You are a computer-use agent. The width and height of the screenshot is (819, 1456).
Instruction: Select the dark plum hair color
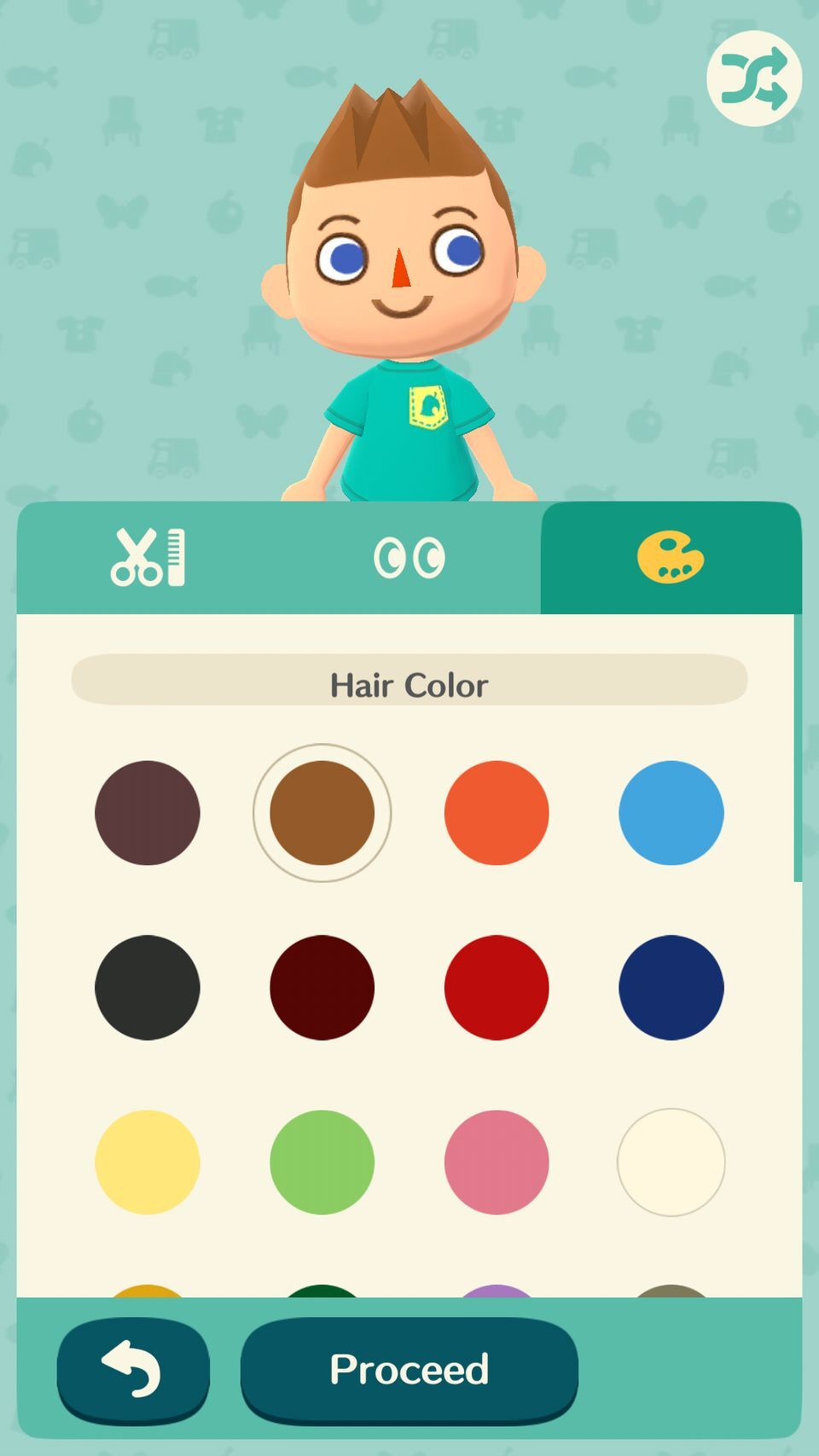147,813
